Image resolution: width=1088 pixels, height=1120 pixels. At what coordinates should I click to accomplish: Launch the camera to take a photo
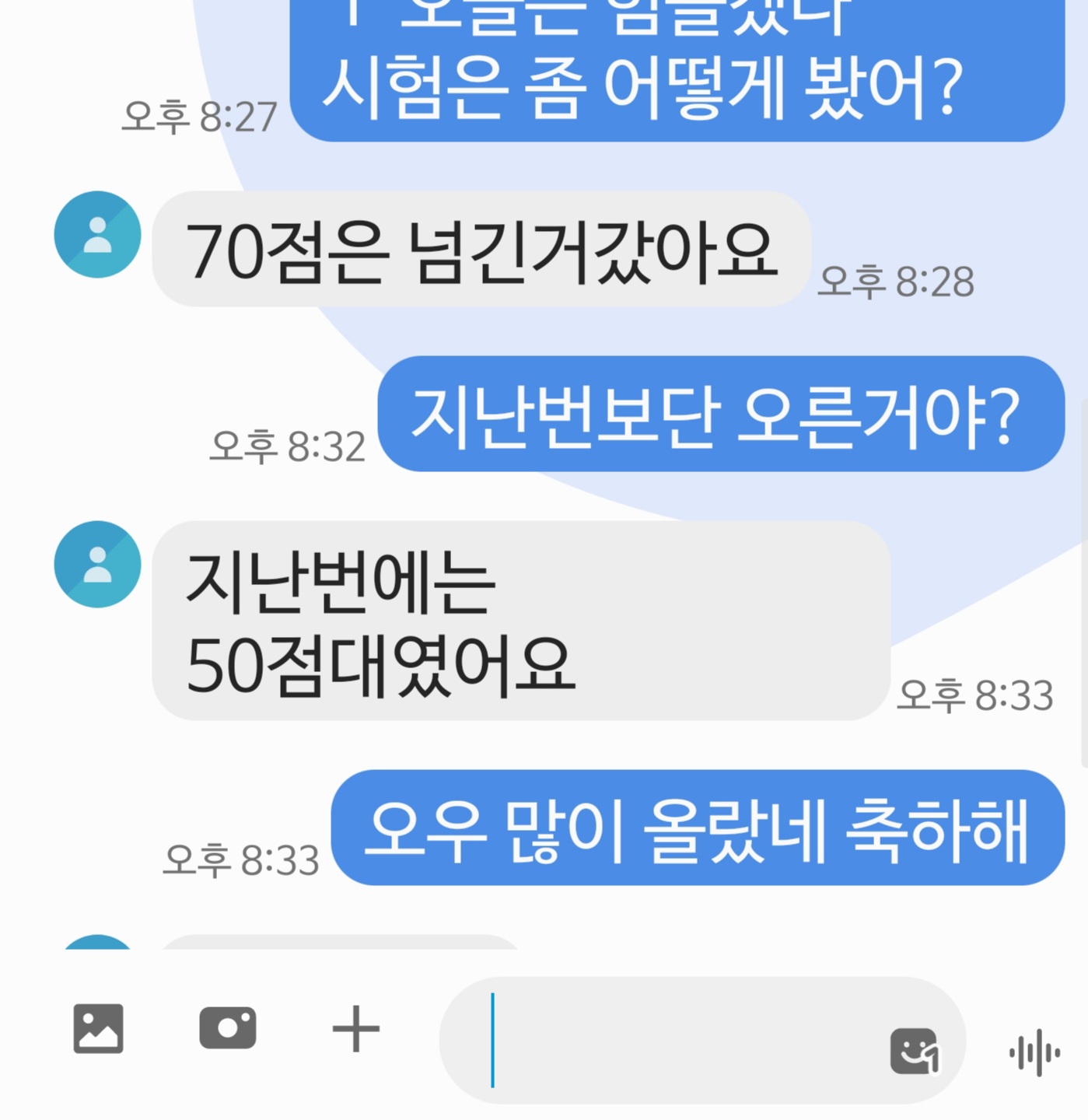(x=227, y=1028)
